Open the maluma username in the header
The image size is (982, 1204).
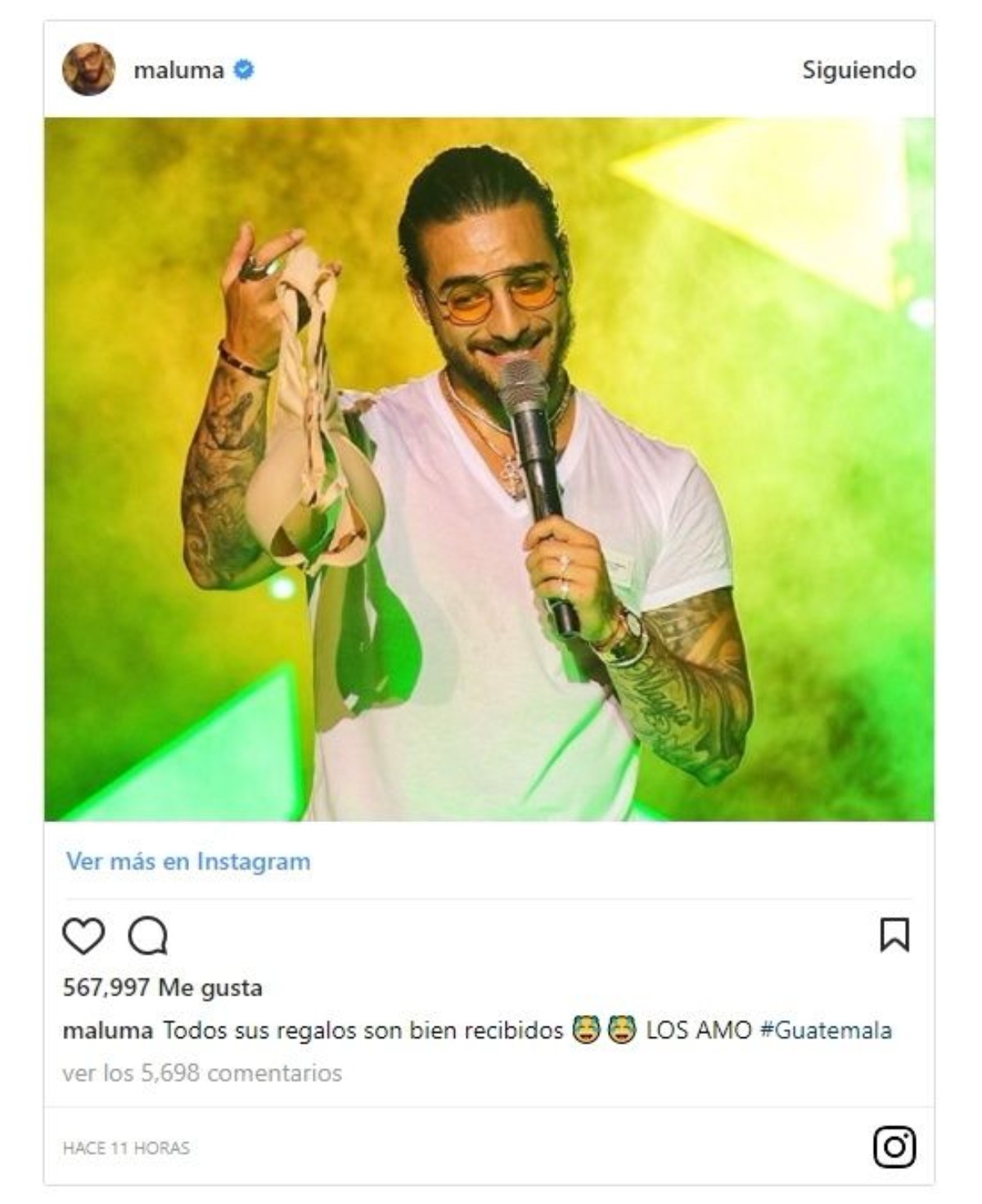pos(178,70)
